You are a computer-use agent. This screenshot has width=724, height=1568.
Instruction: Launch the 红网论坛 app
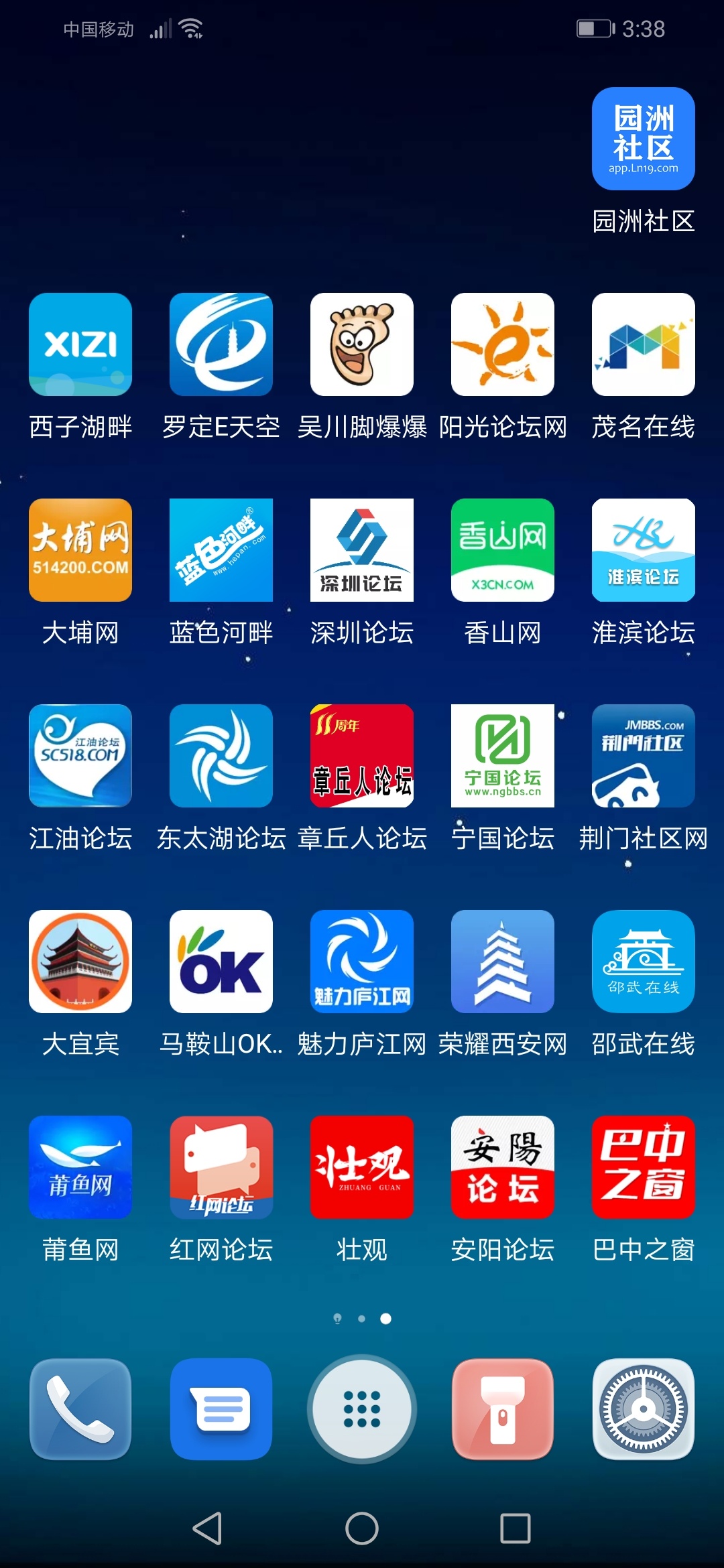[x=221, y=1167]
